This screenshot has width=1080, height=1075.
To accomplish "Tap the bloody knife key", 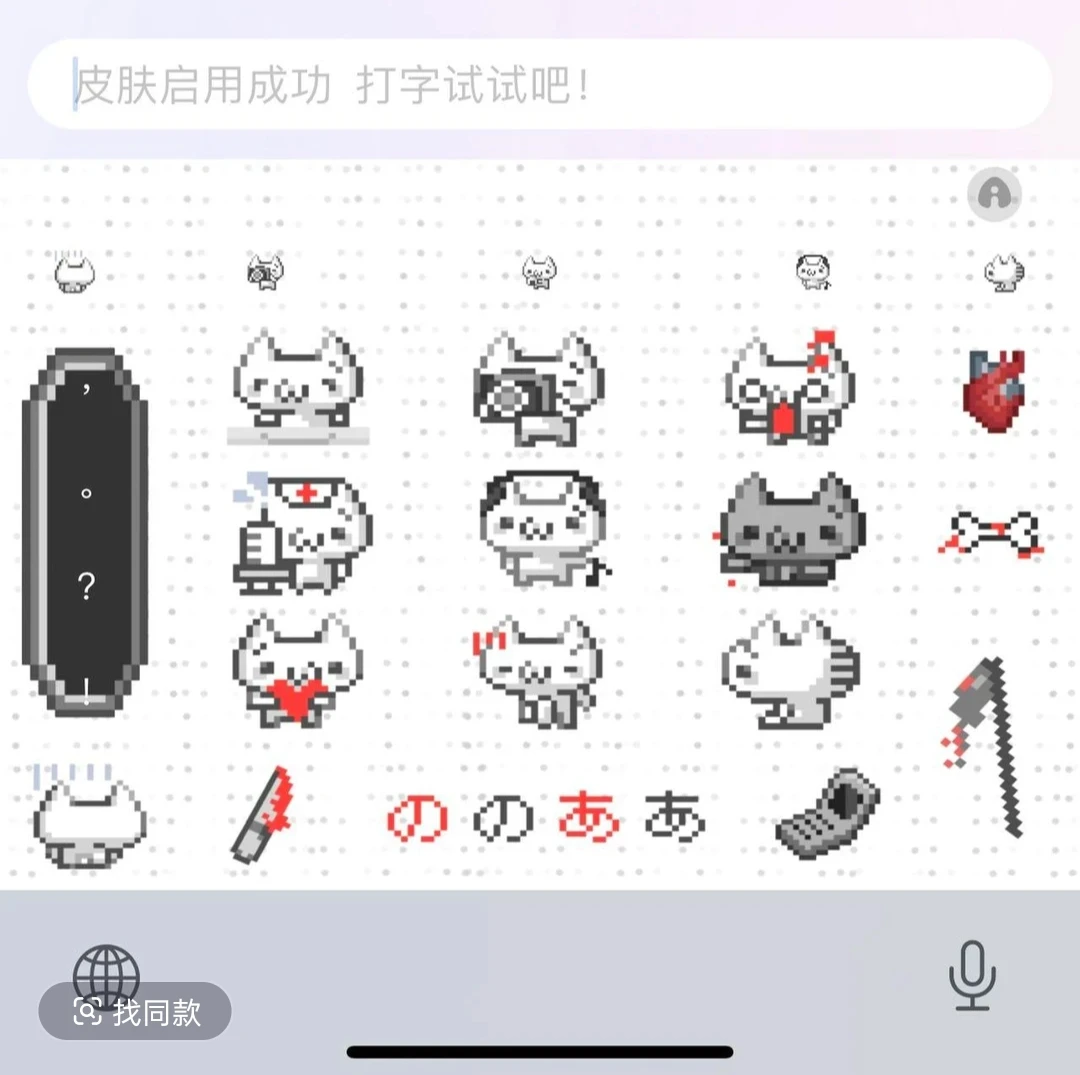I will [264, 813].
